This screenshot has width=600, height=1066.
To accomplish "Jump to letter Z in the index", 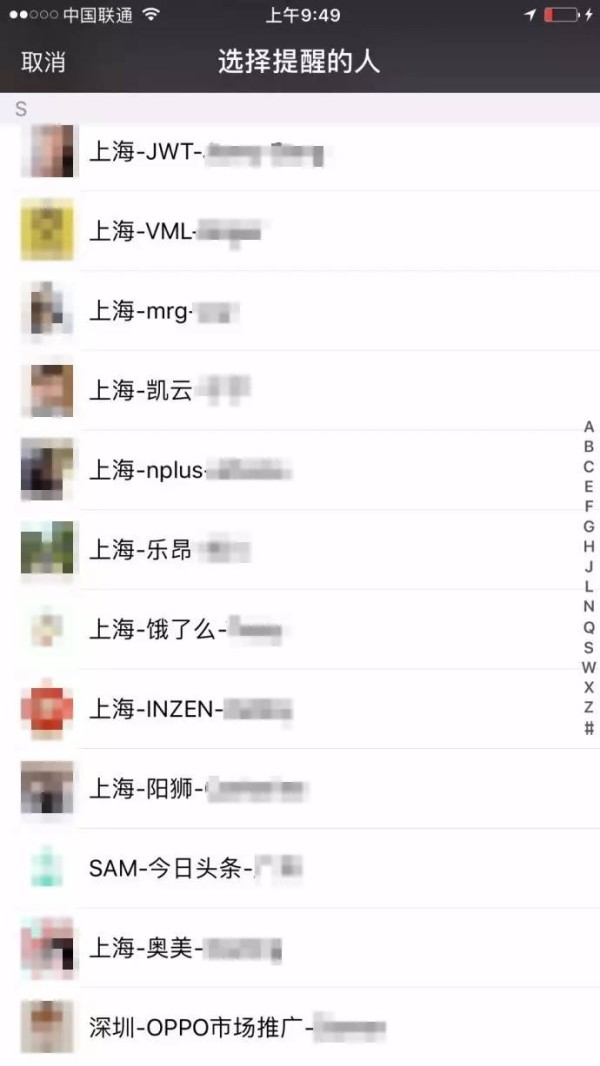I will tap(589, 707).
